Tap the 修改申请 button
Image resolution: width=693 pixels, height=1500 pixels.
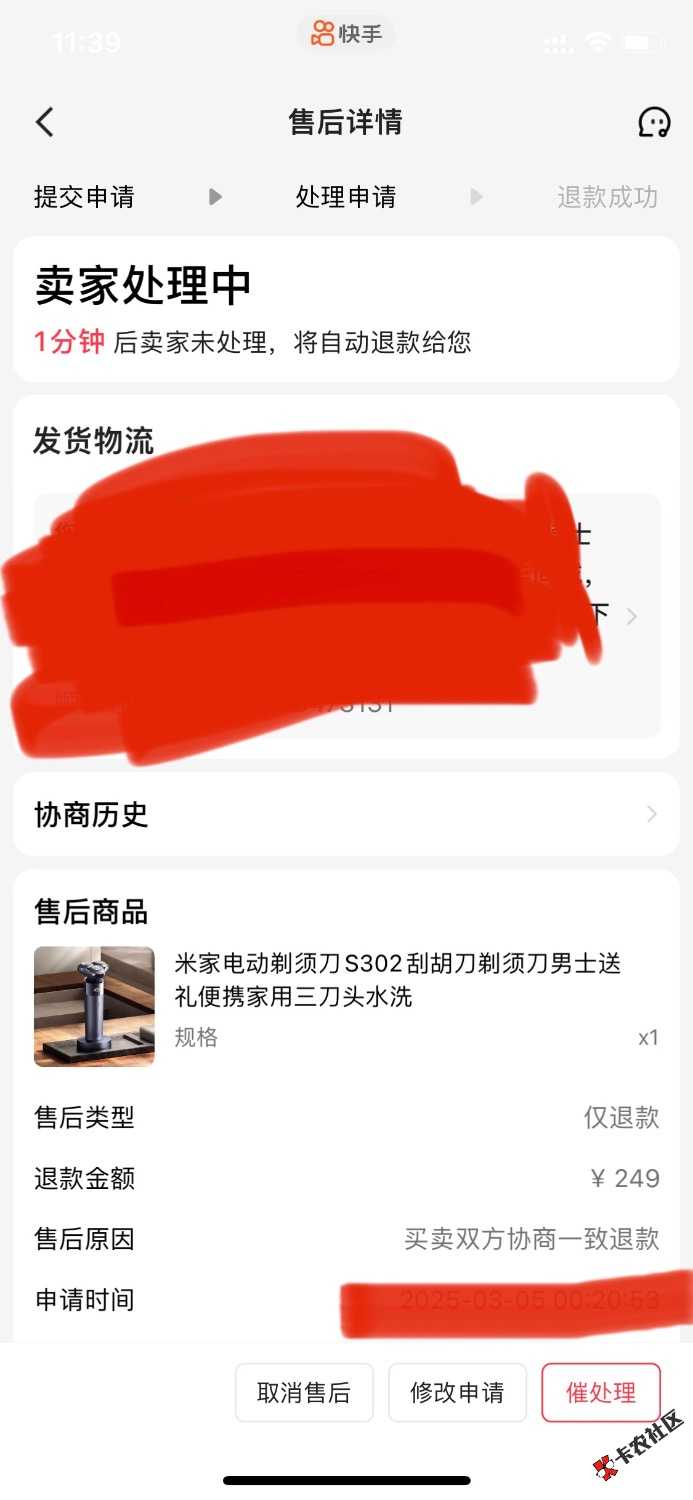pos(457,1392)
